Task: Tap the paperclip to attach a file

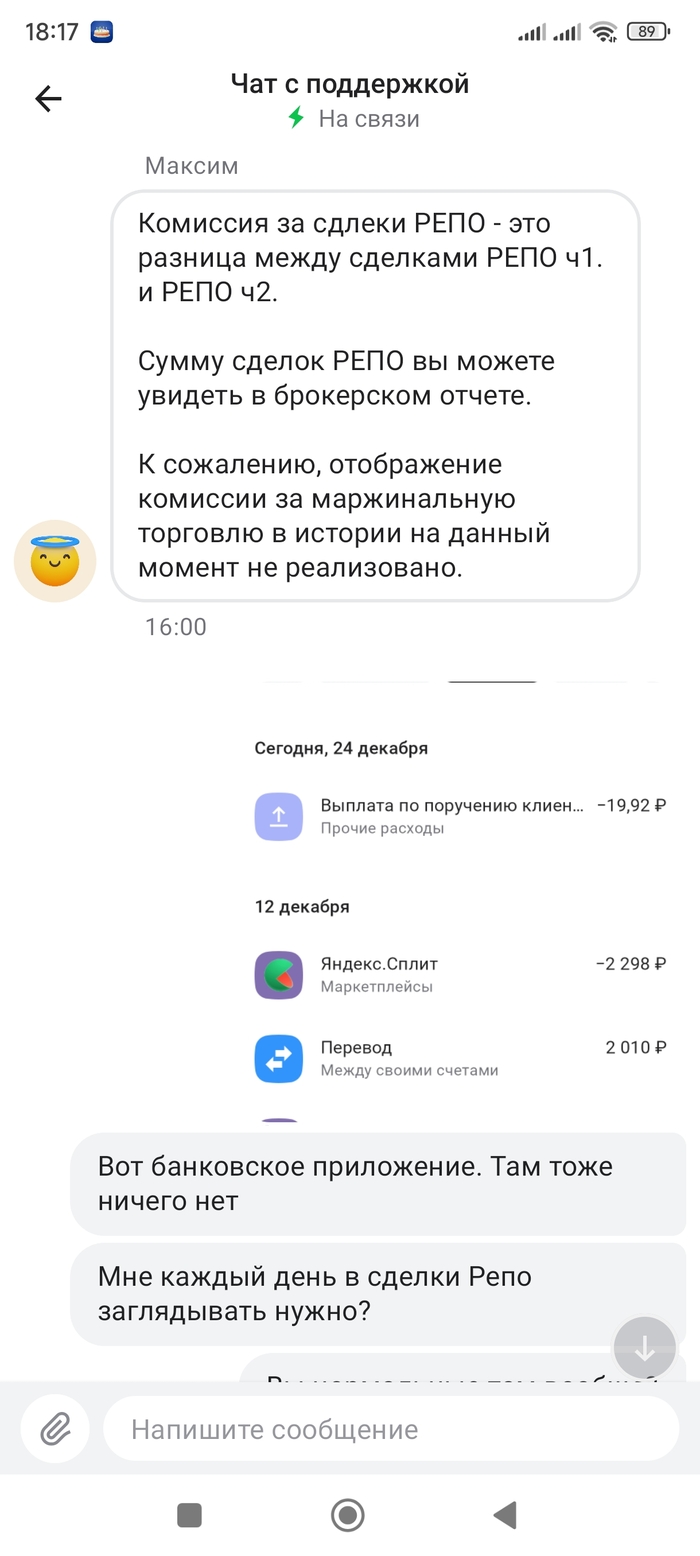Action: 55,1429
